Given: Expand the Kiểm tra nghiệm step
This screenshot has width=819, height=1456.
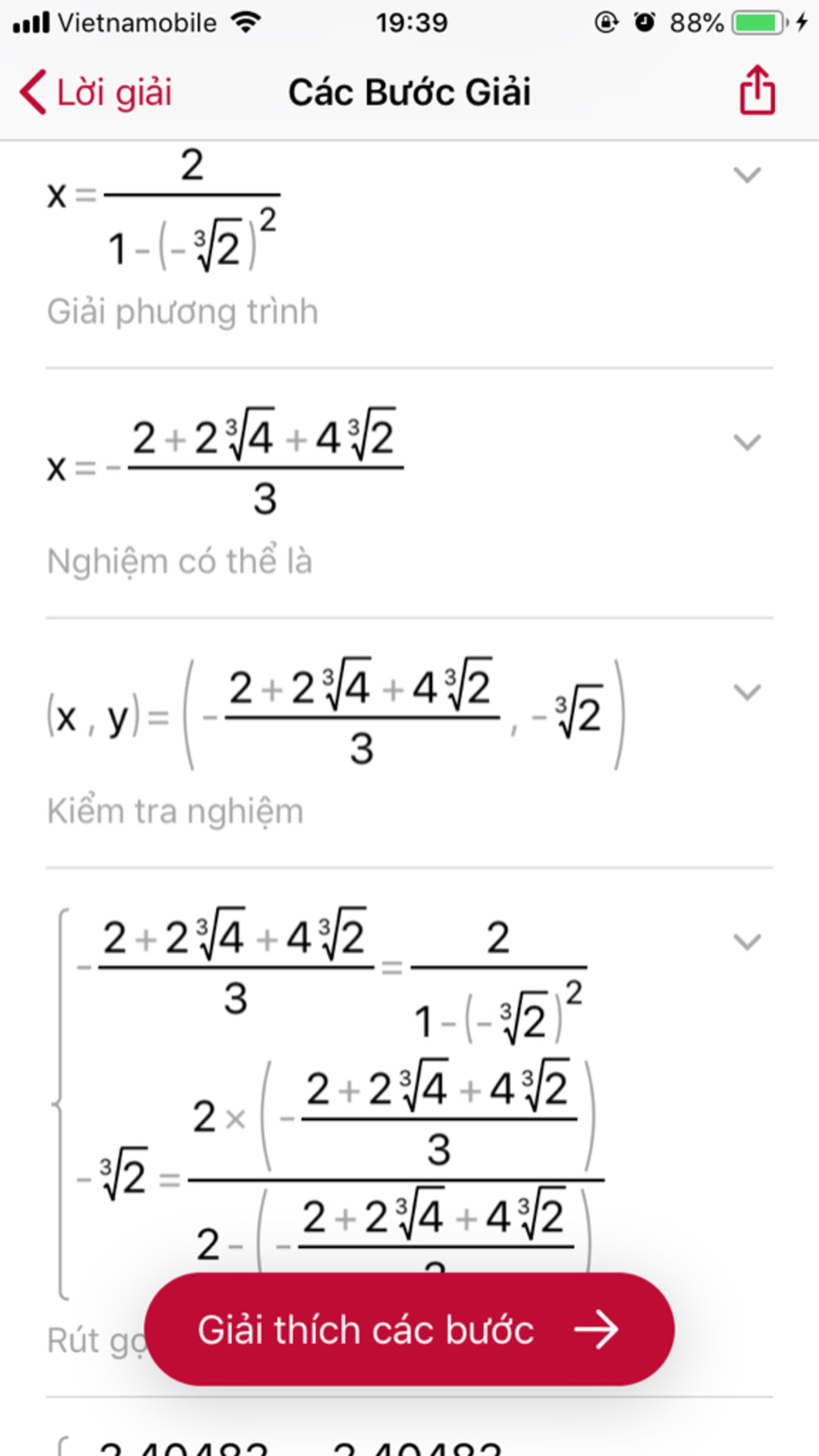Looking at the screenshot, I should (747, 692).
